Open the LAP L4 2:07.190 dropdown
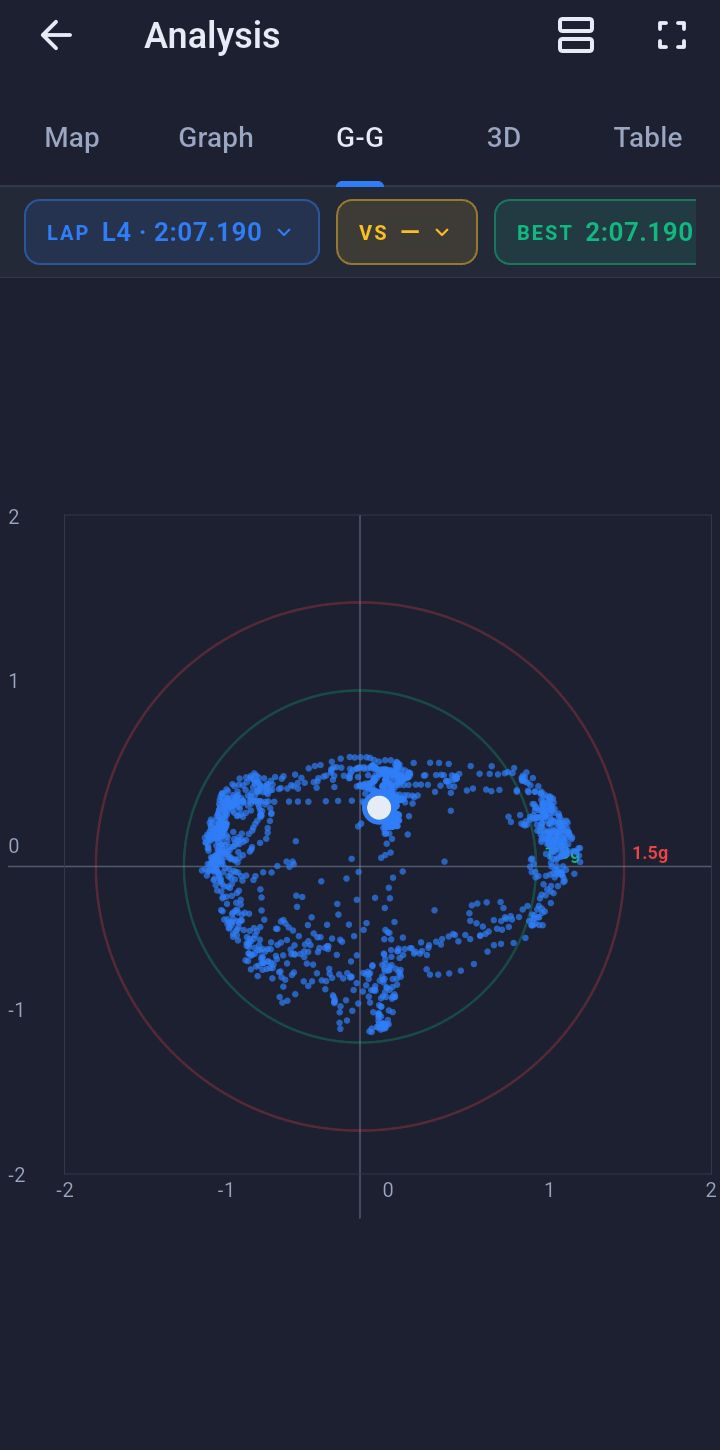 pos(172,232)
